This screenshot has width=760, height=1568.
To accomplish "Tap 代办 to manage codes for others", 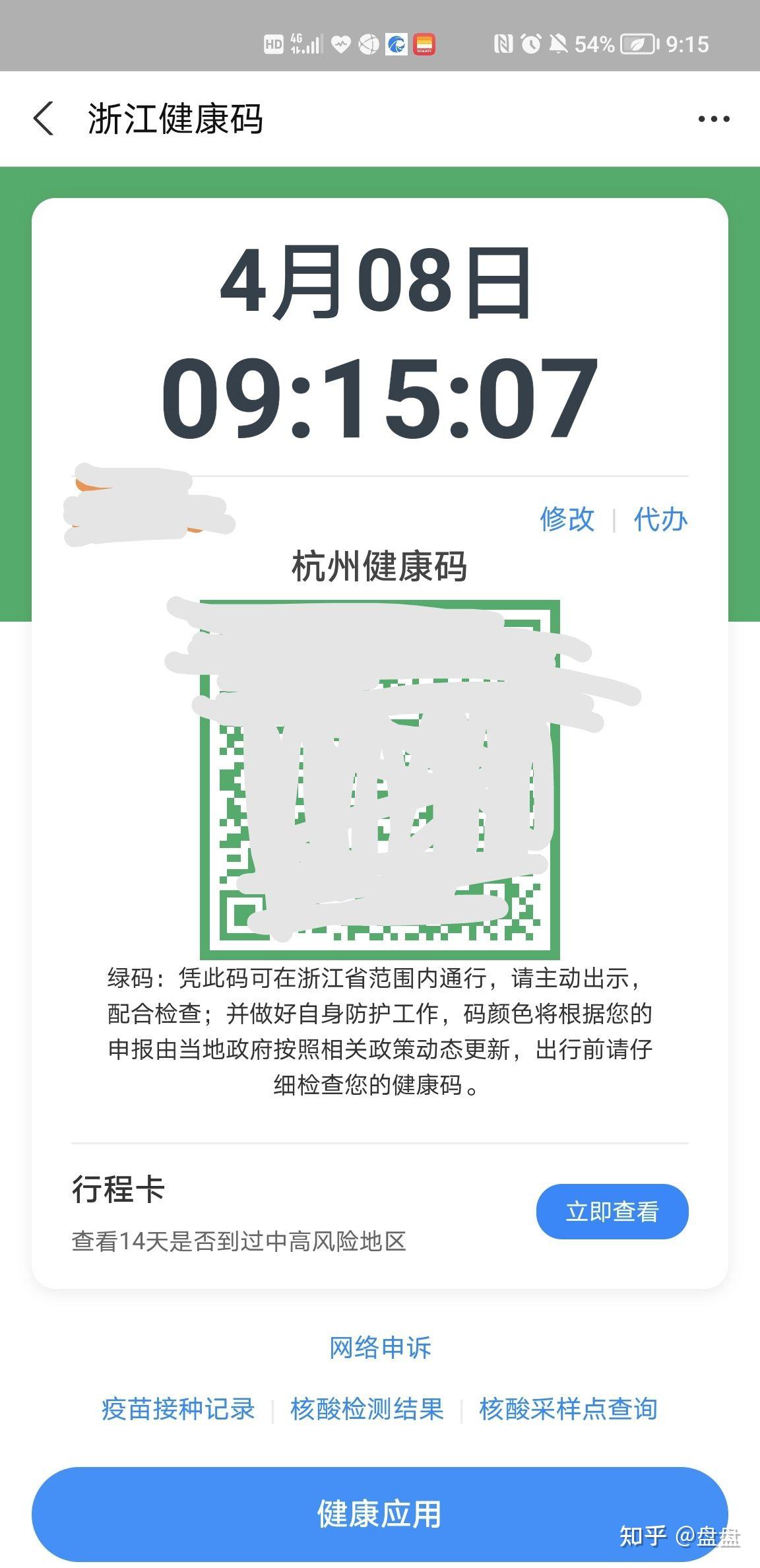I will click(x=660, y=520).
